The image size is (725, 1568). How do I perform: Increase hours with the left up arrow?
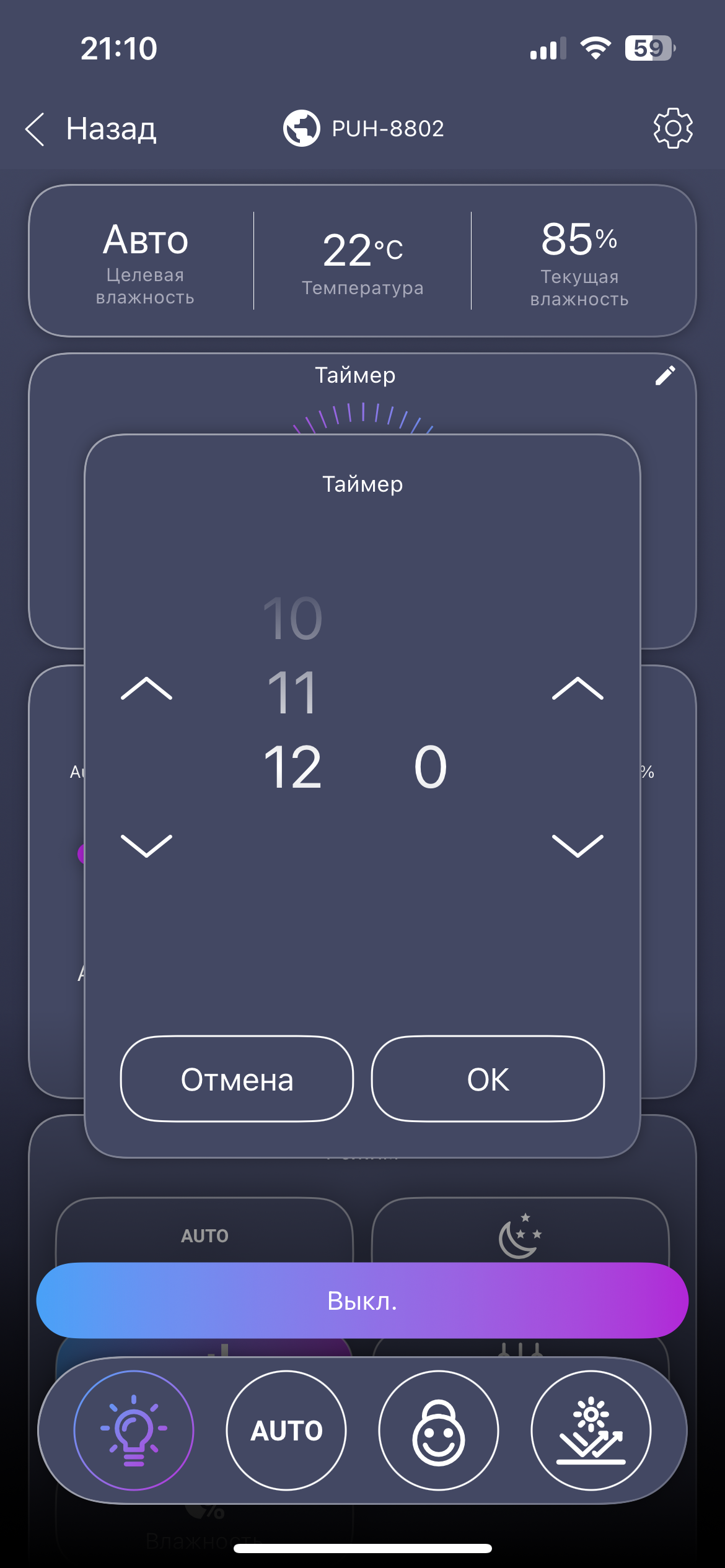pos(146,689)
